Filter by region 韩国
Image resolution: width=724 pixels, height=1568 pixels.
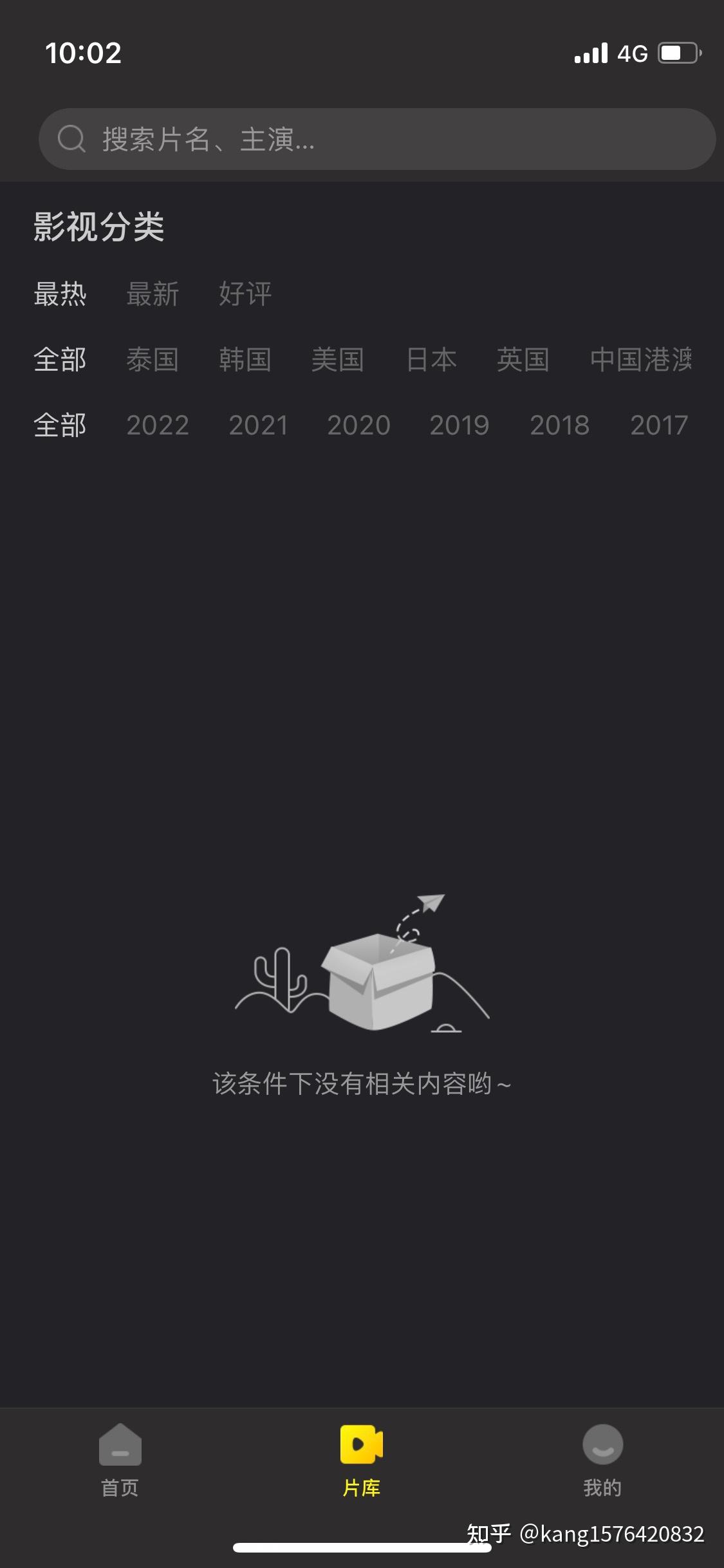pyautogui.click(x=245, y=359)
